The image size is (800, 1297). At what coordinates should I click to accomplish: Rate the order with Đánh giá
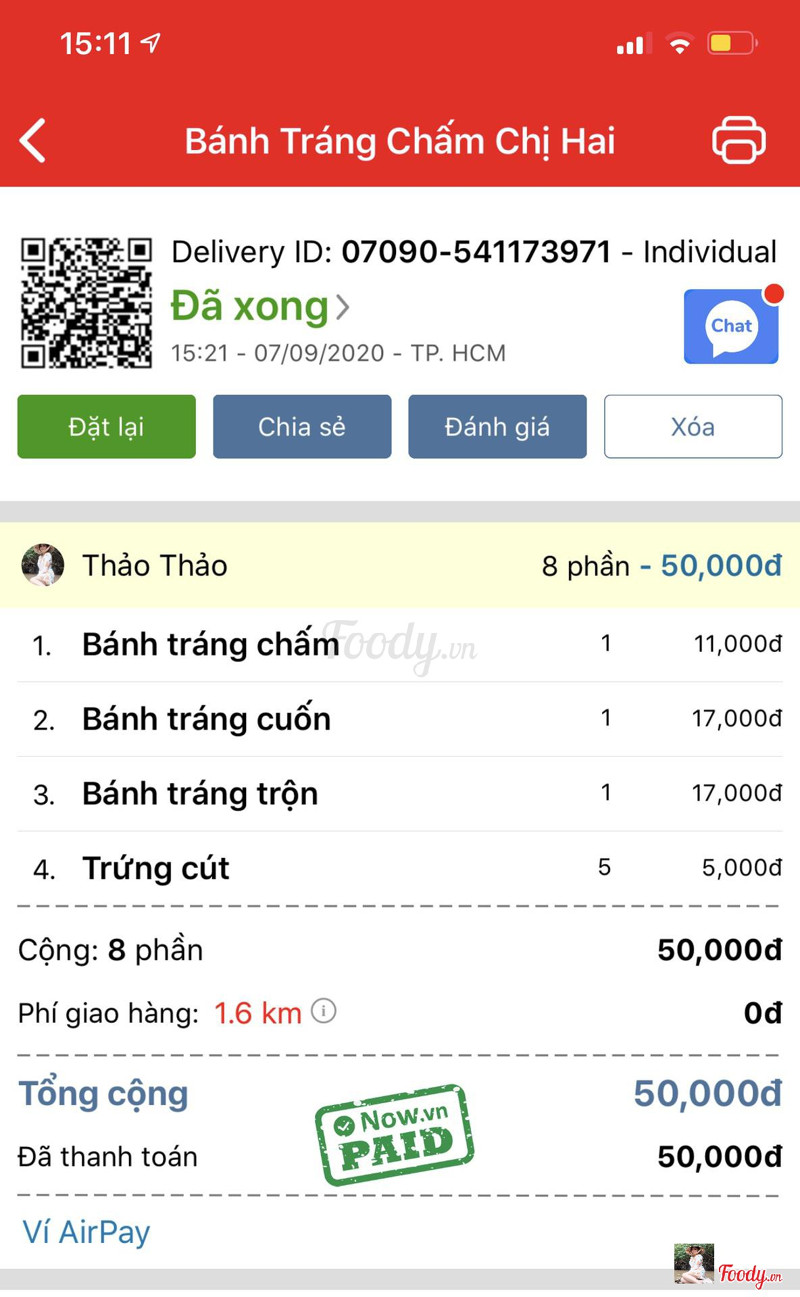point(497,427)
